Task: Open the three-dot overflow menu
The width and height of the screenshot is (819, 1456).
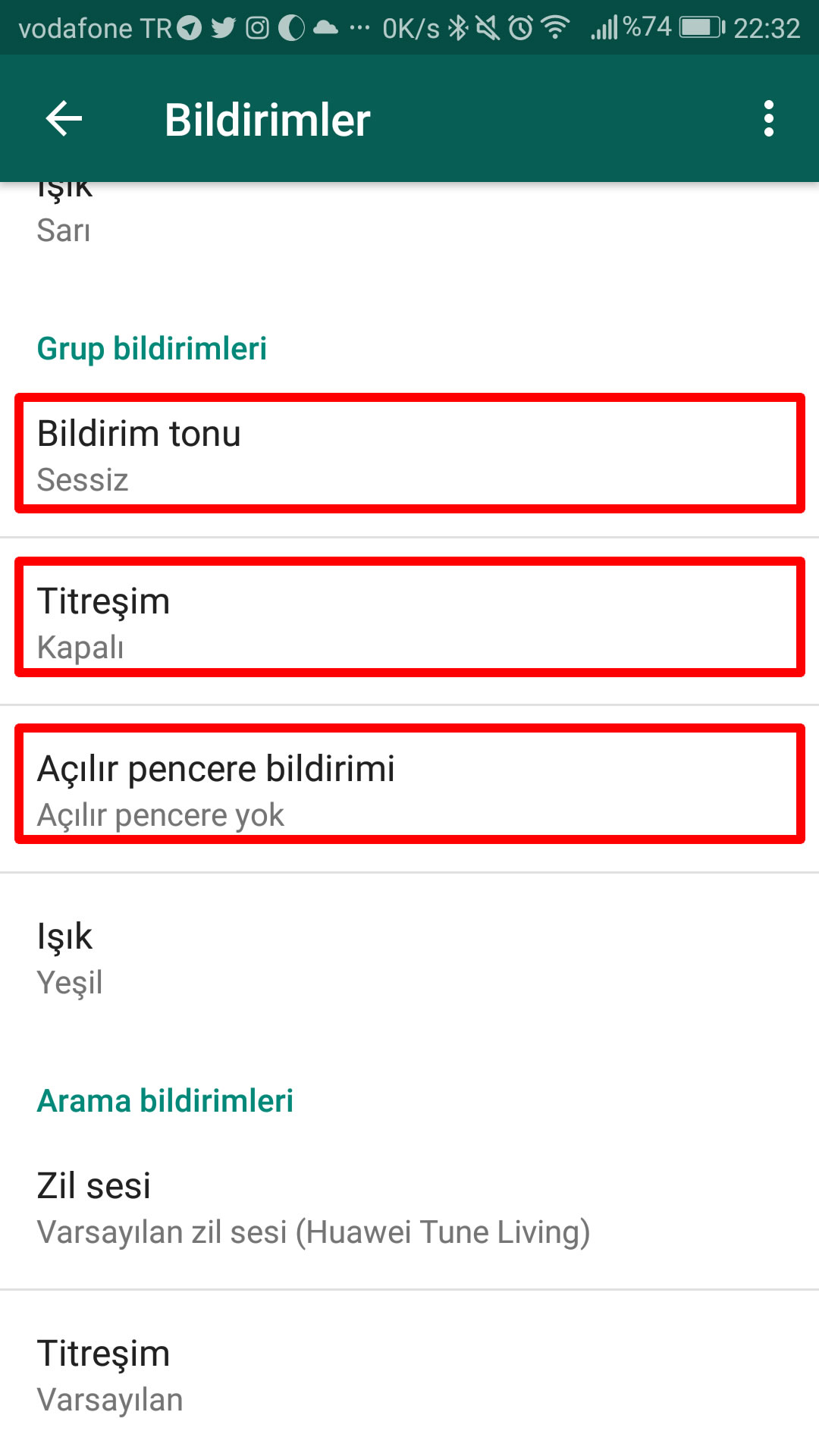Action: (x=768, y=119)
